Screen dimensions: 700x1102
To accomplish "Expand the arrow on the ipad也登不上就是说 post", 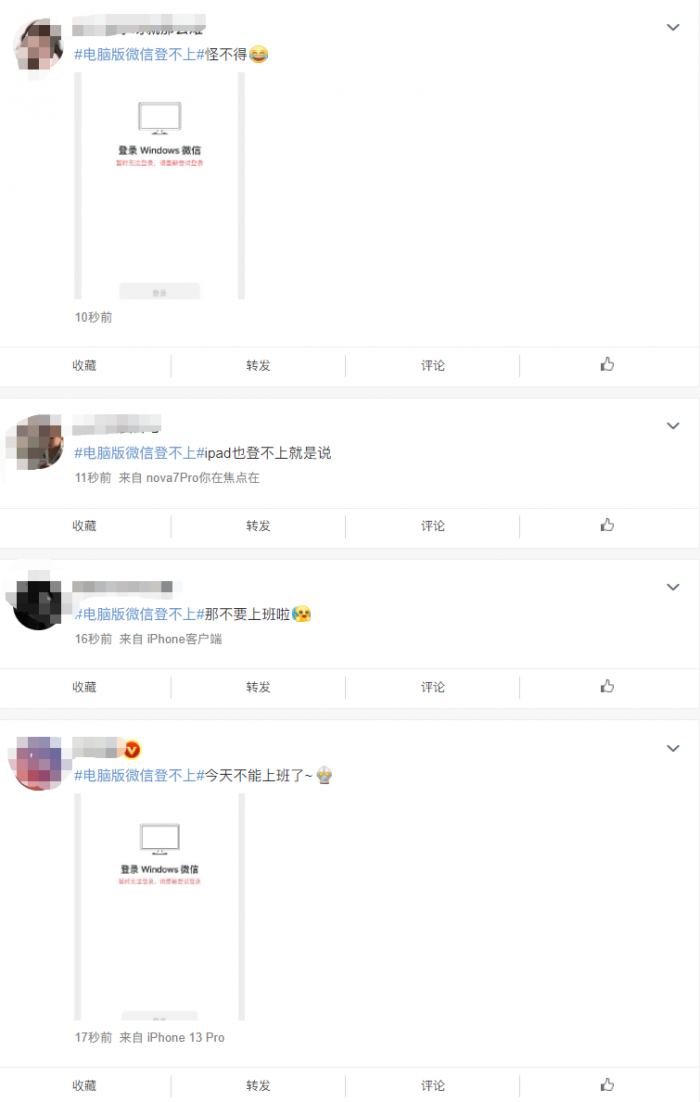I will pos(673,427).
